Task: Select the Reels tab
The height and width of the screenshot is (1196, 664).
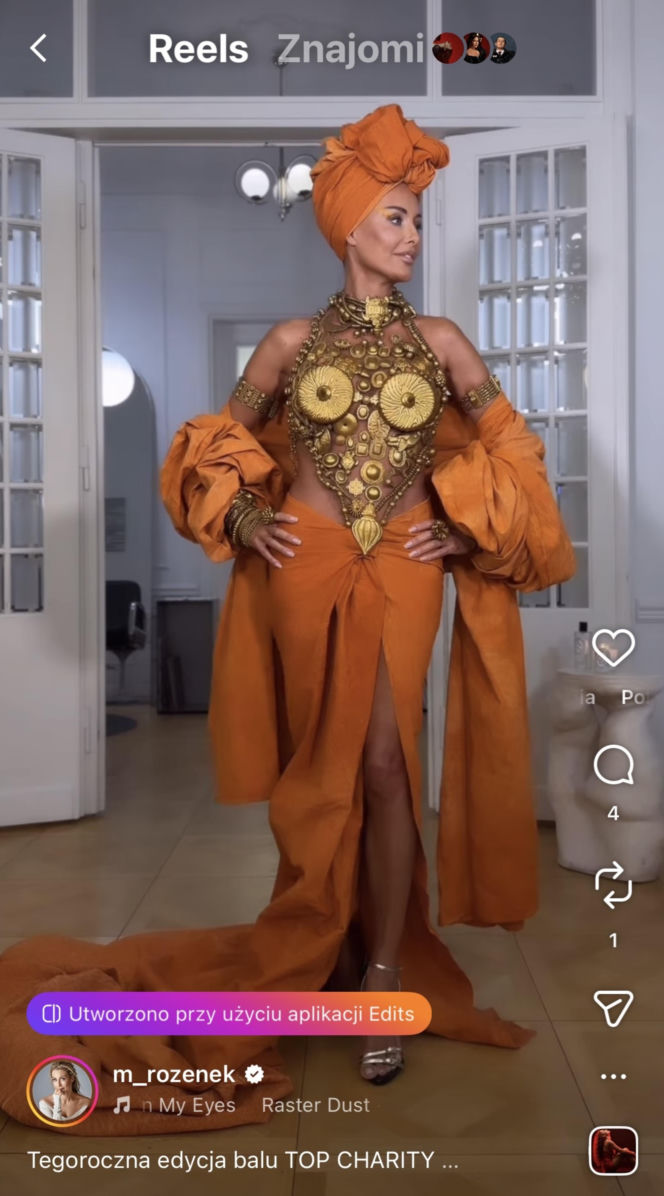Action: 198,49
